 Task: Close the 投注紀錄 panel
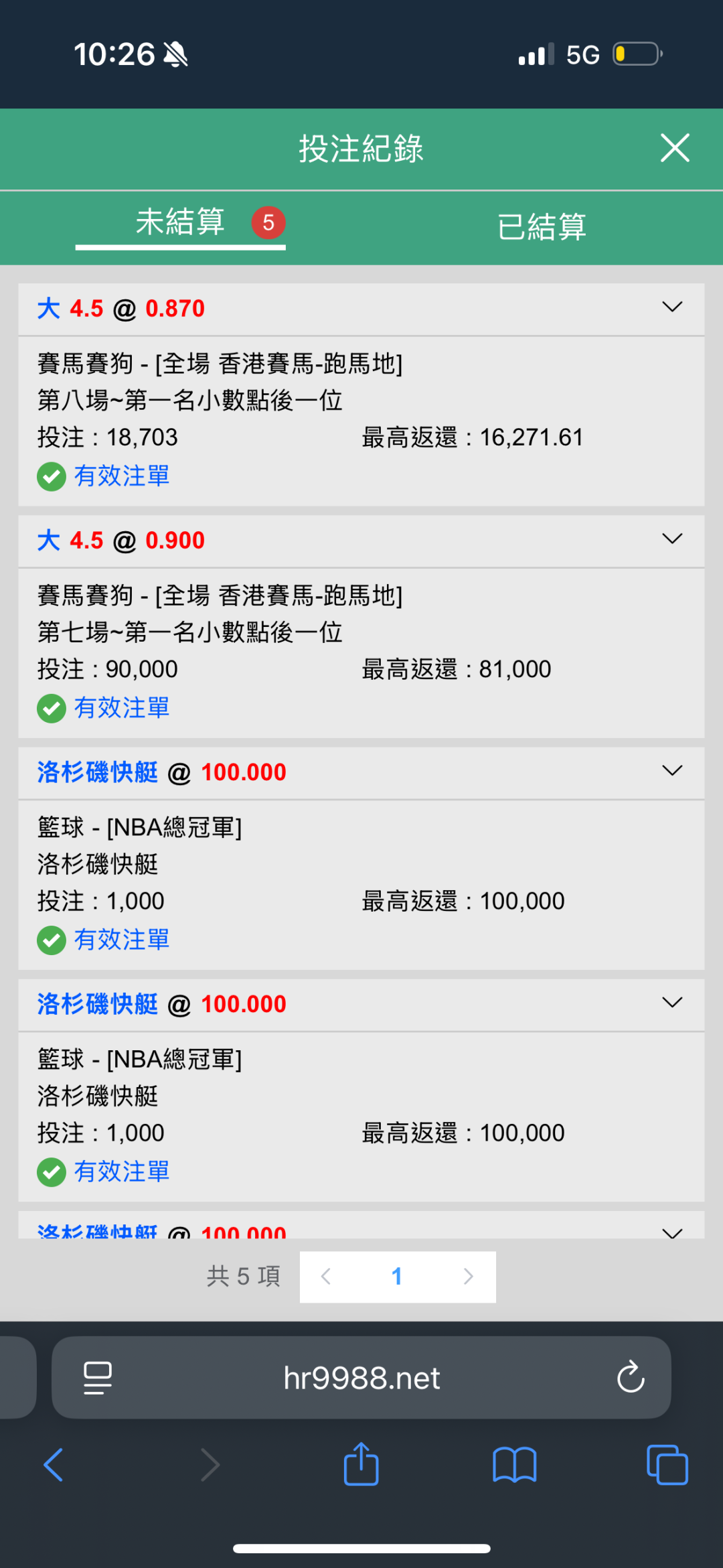(675, 148)
